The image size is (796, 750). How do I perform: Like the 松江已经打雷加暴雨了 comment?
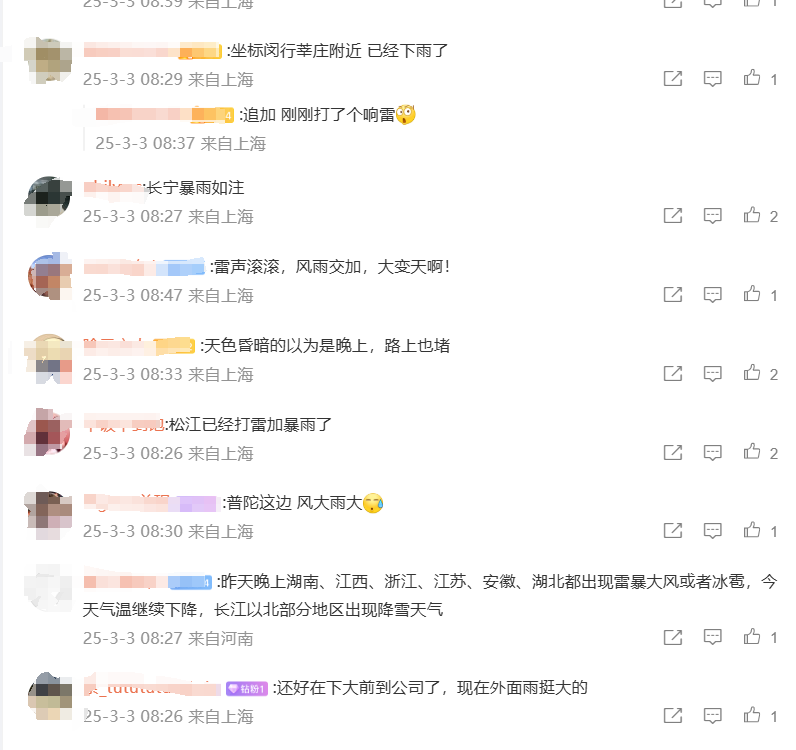[752, 452]
